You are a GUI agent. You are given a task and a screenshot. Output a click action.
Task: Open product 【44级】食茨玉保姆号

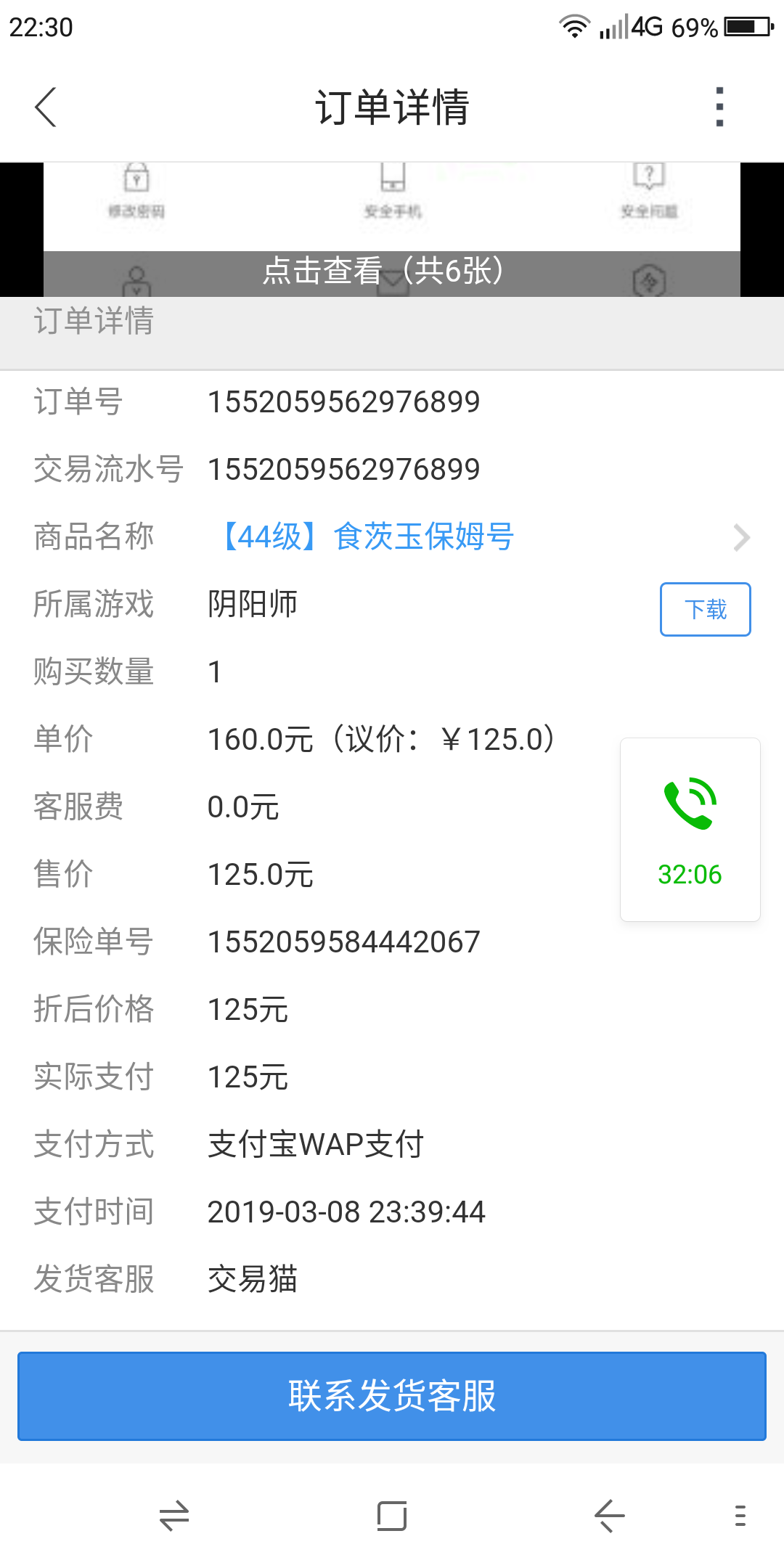(369, 537)
